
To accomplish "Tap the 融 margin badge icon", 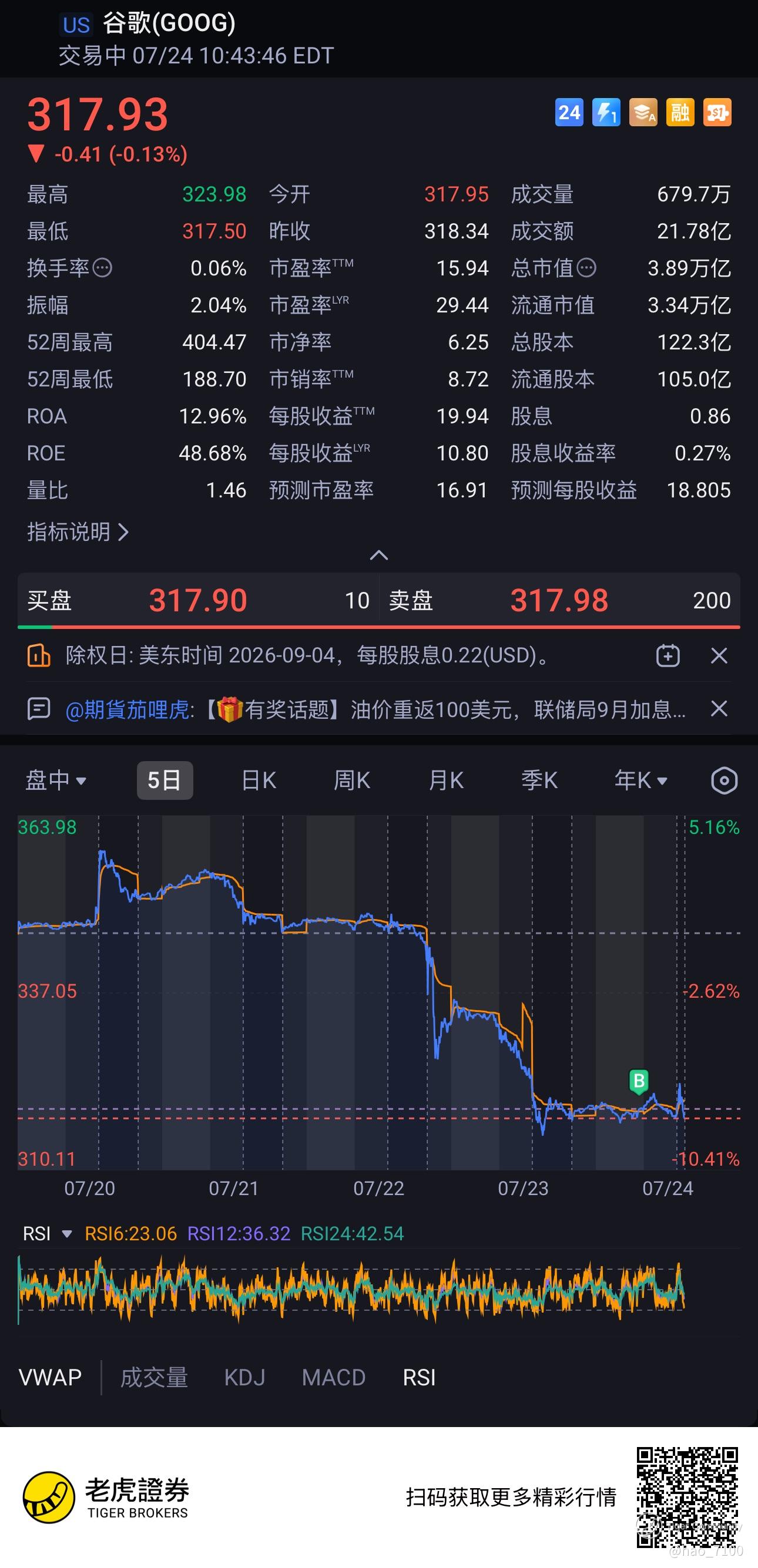I will tap(680, 113).
